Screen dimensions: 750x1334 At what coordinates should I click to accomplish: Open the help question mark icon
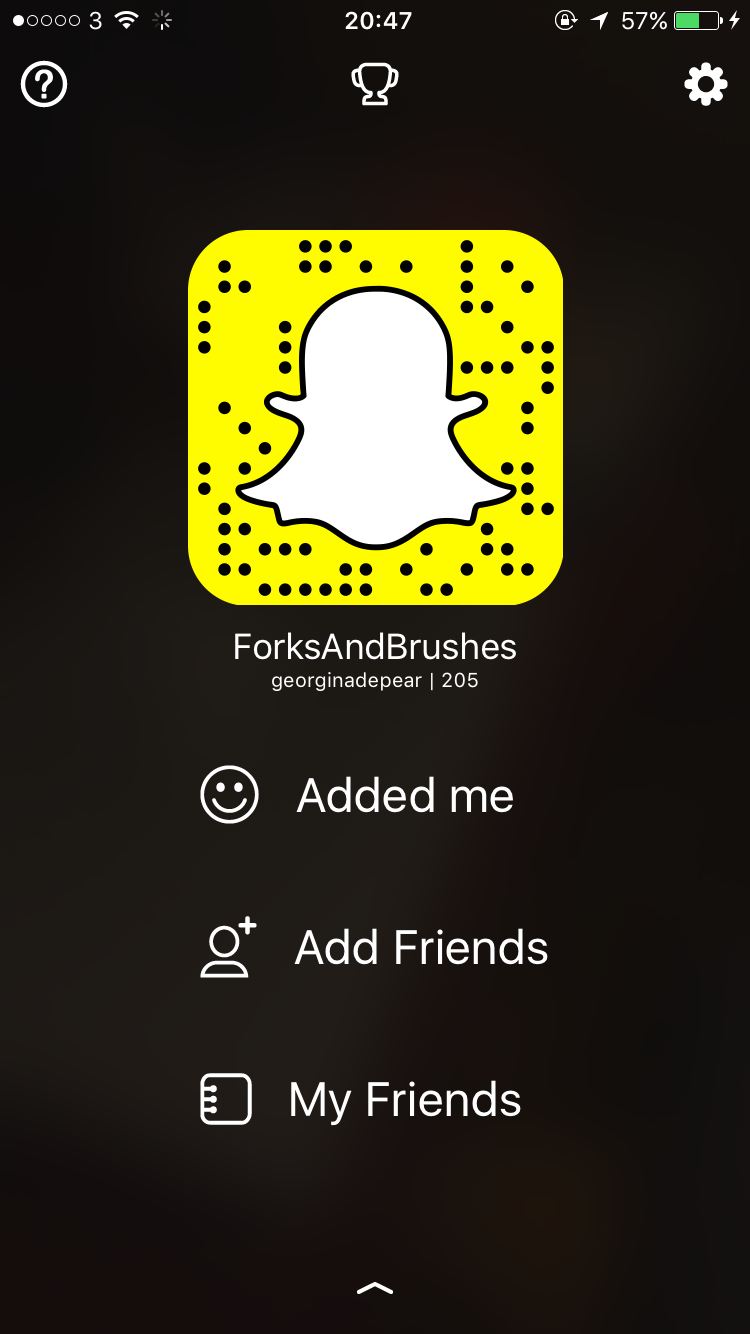click(x=44, y=85)
